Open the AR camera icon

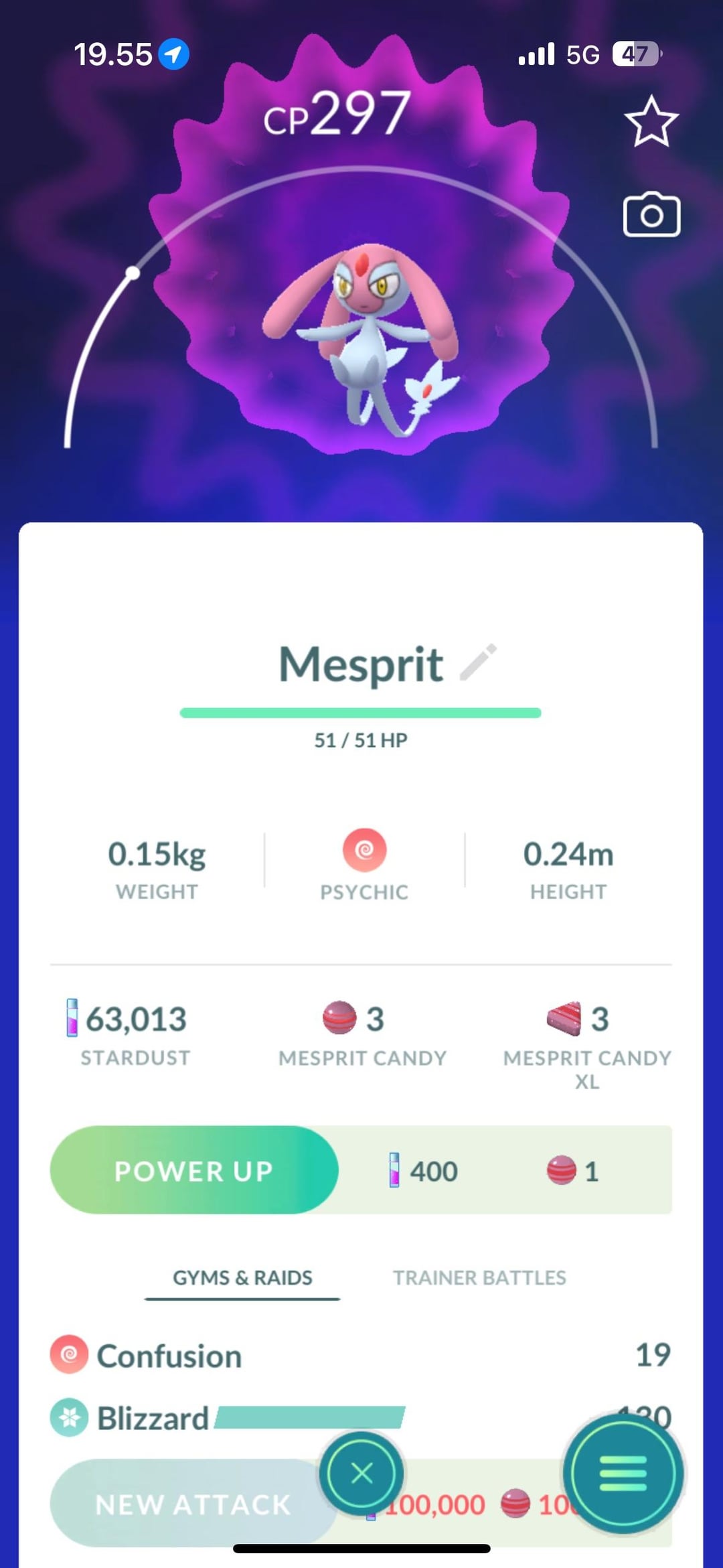[651, 215]
